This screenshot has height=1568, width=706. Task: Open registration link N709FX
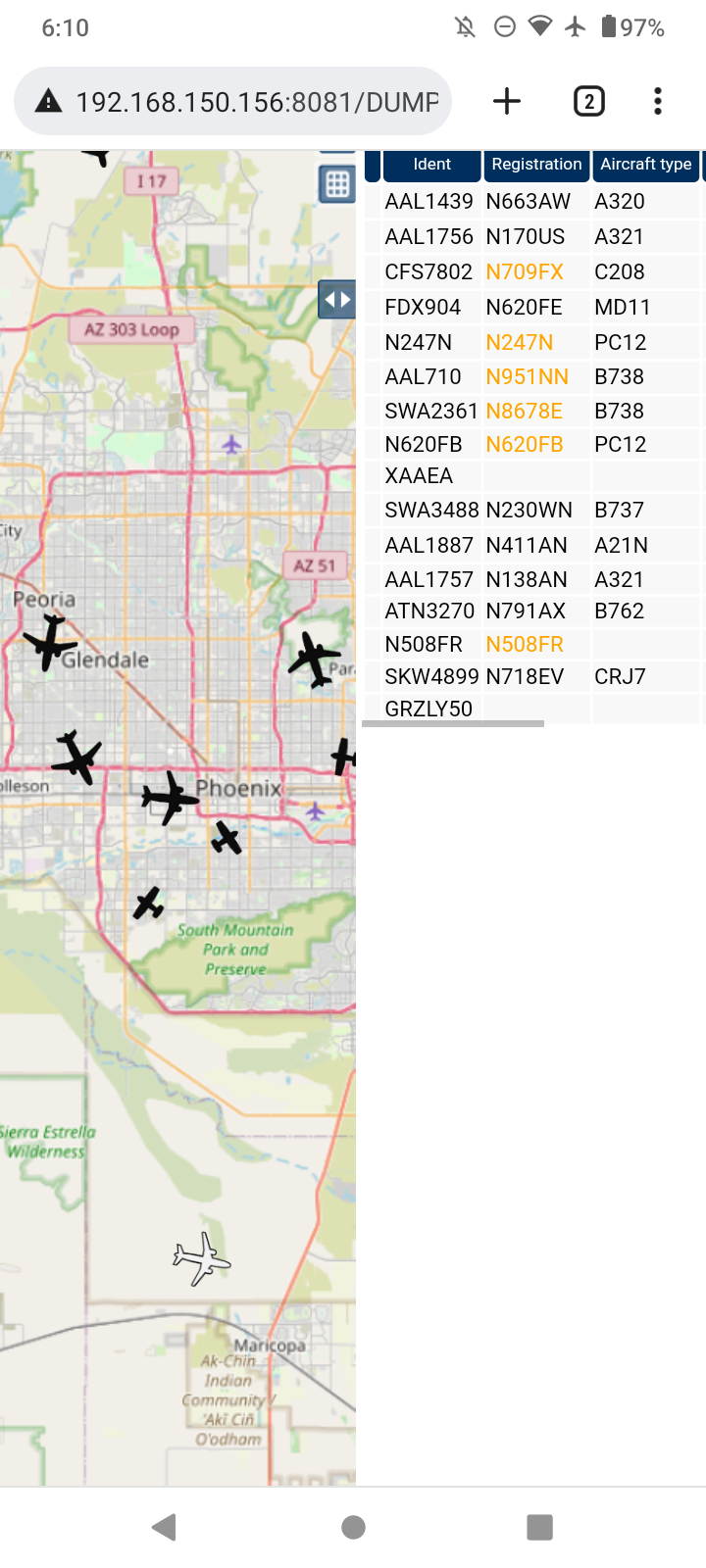[x=525, y=271]
